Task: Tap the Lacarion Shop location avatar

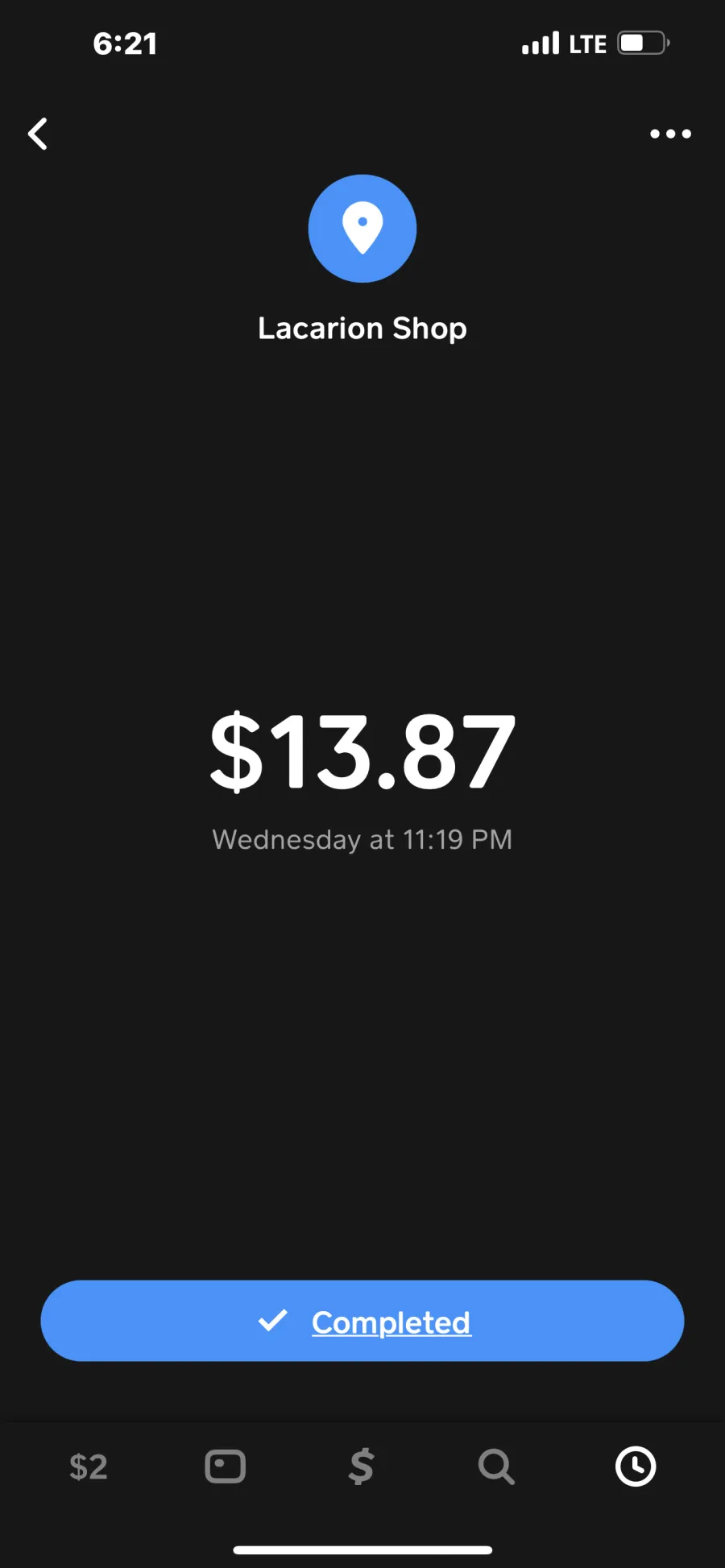Action: pos(362,229)
